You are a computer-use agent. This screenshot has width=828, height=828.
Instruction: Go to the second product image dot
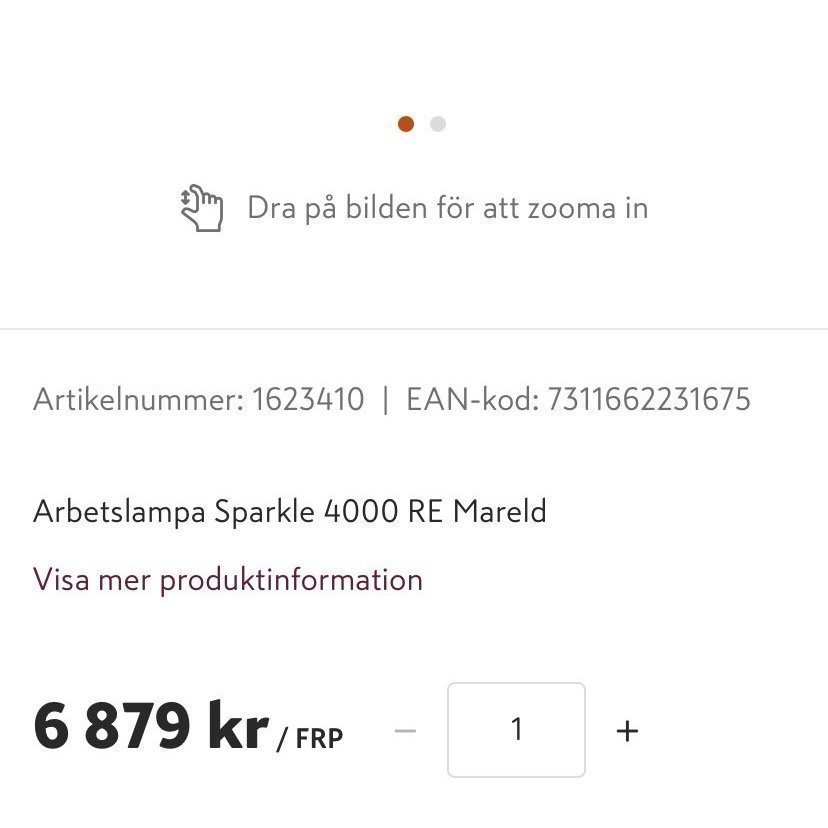pos(438,124)
